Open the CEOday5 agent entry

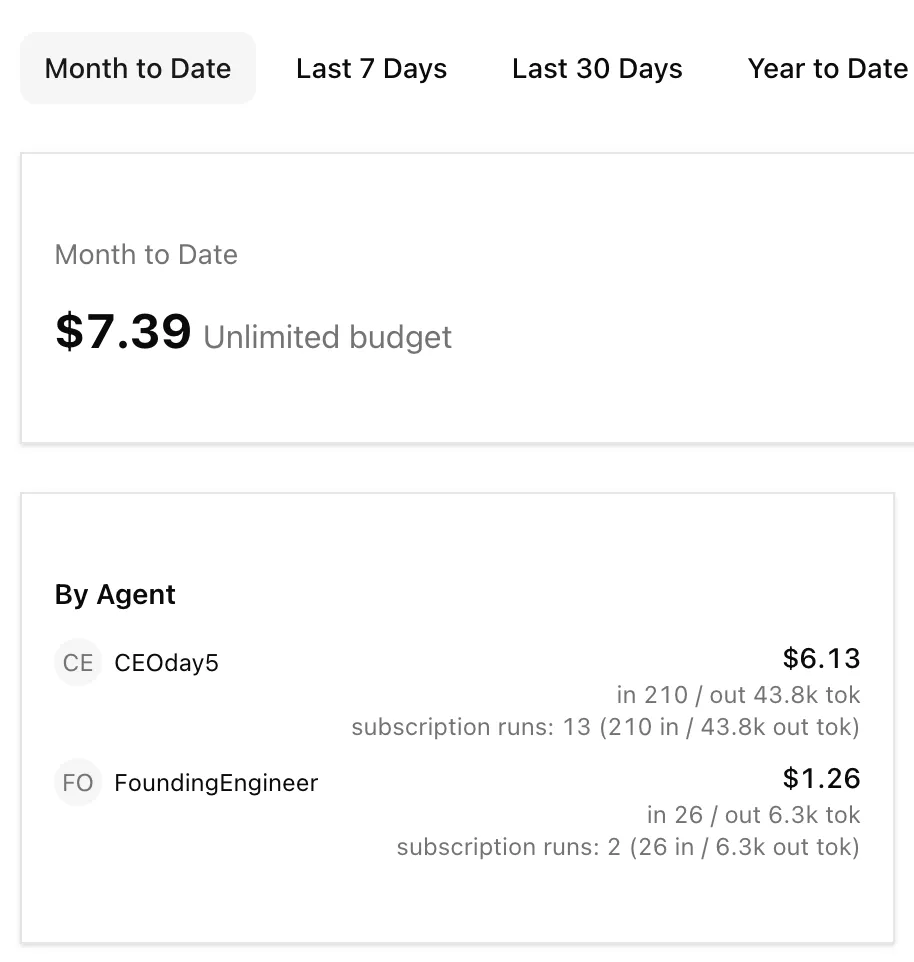[166, 662]
